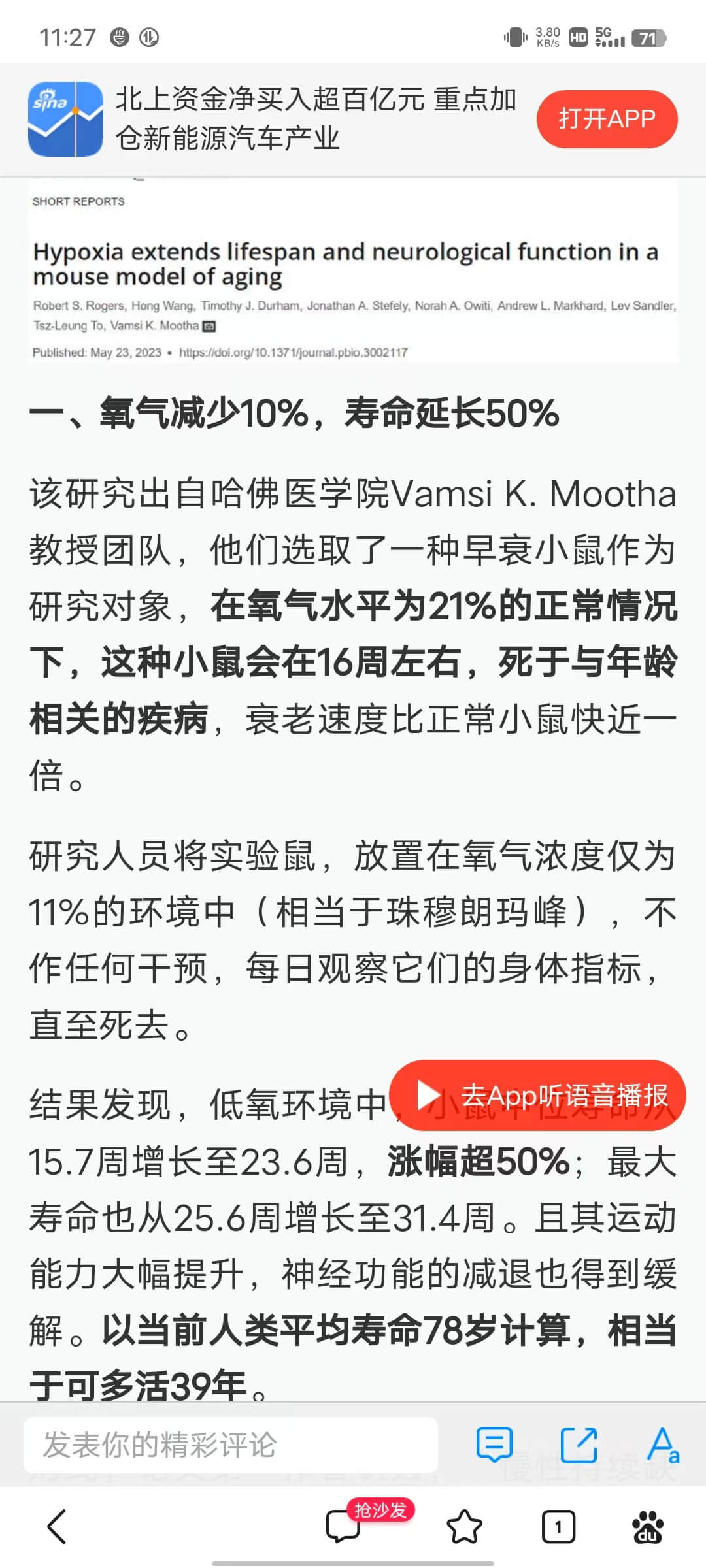Tap the 发表你的精彩评论 comment field
The image size is (706, 1568).
coord(230,1445)
